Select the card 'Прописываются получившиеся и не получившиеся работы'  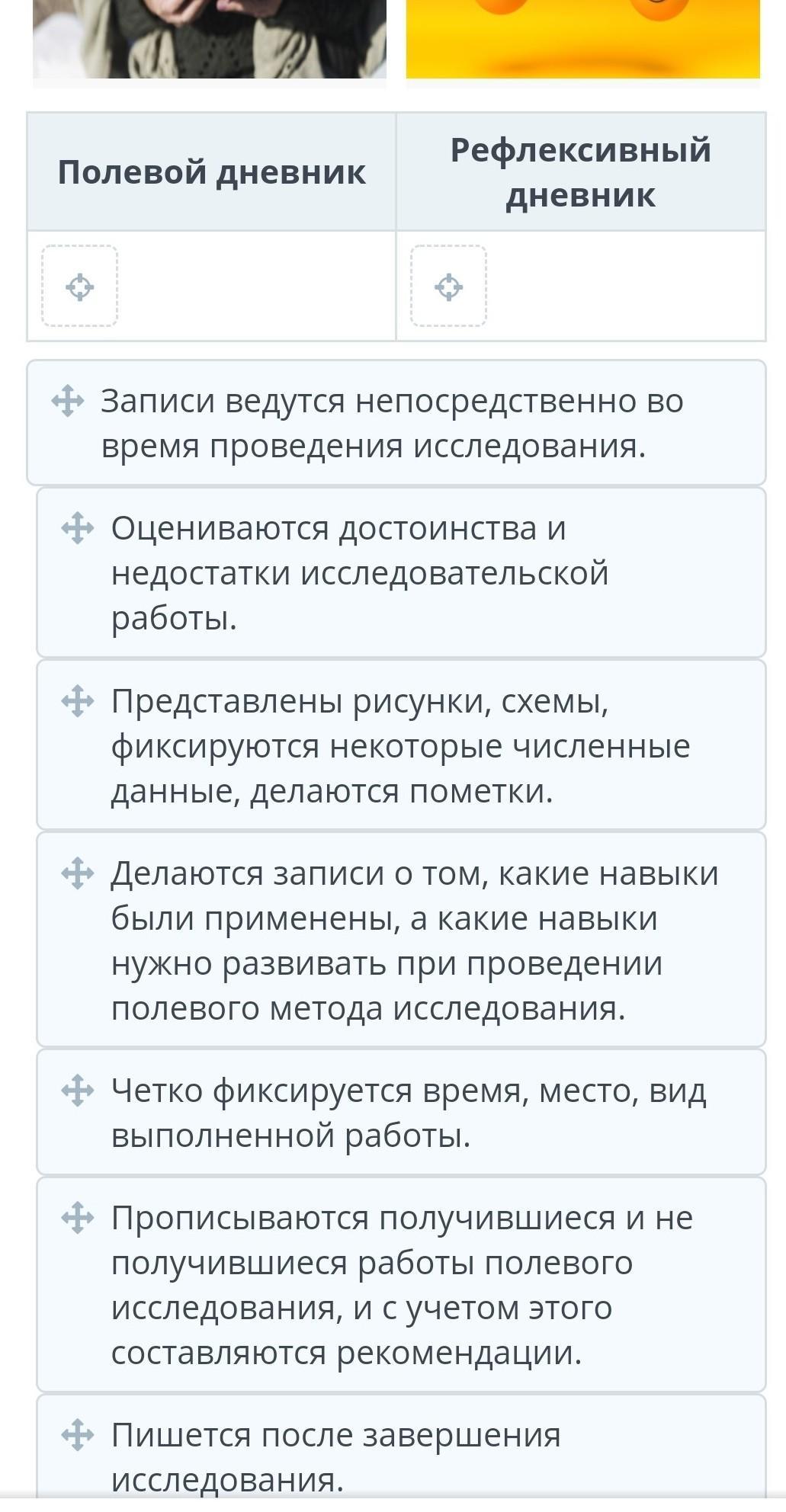401,1285
